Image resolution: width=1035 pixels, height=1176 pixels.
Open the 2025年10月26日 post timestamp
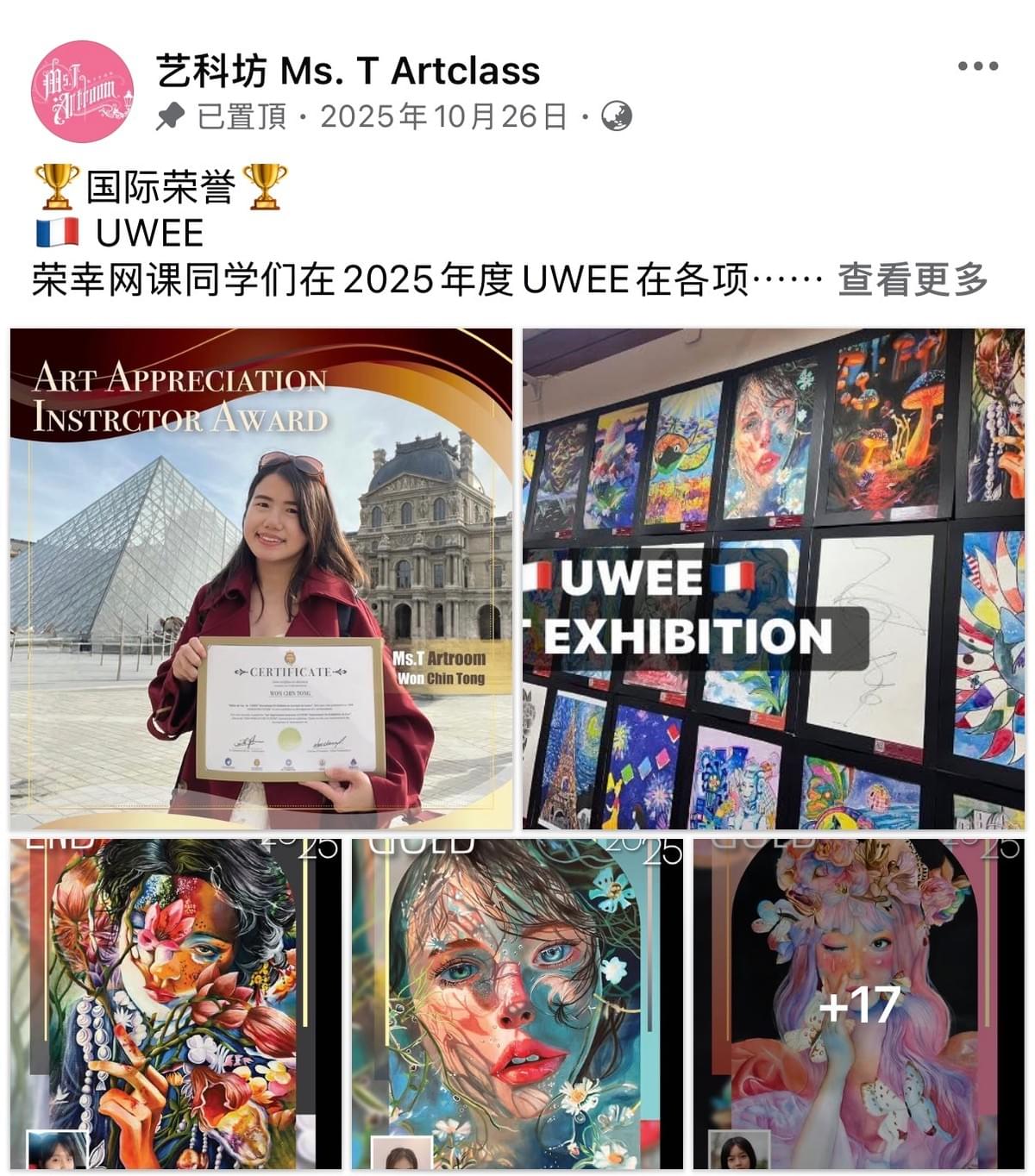(443, 116)
